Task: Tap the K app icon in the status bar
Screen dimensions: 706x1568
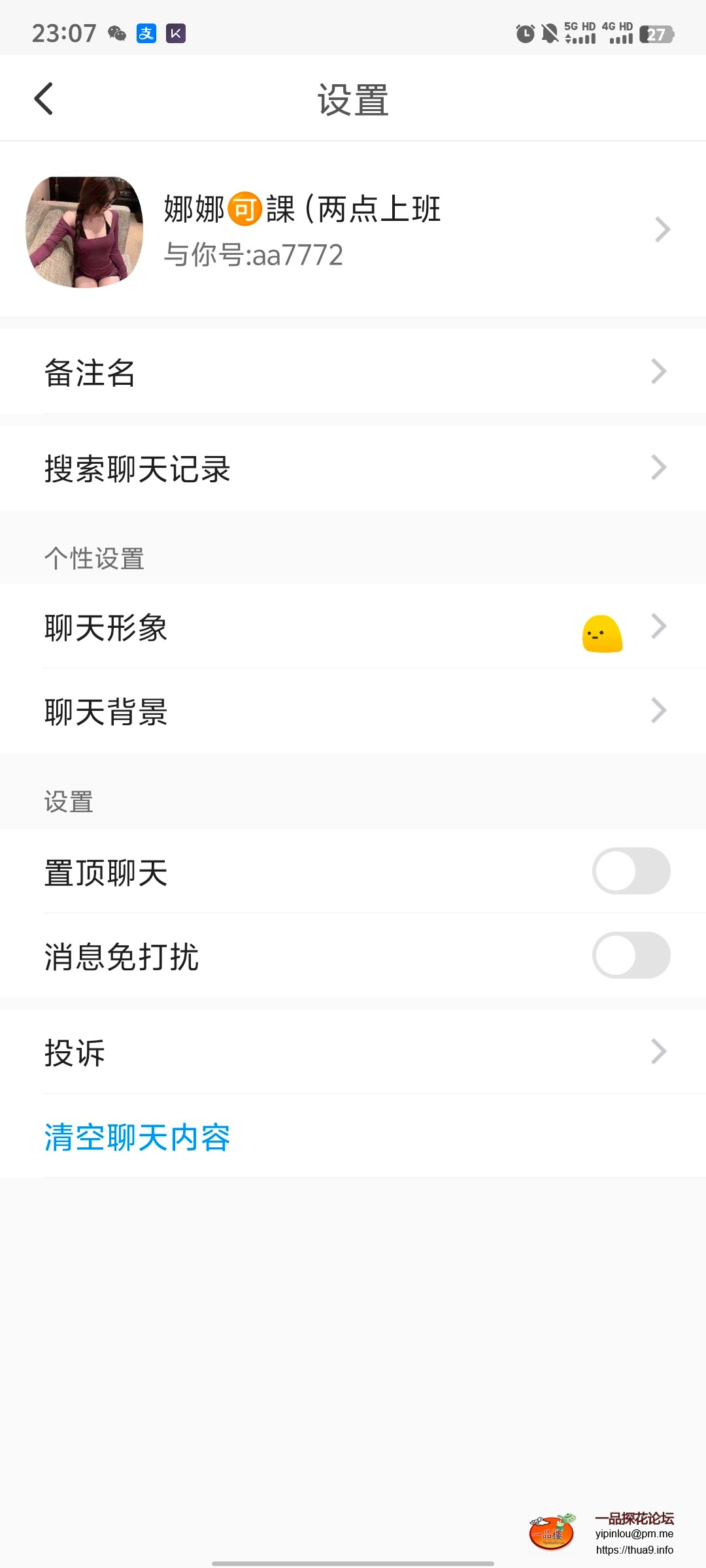Action: click(x=175, y=34)
